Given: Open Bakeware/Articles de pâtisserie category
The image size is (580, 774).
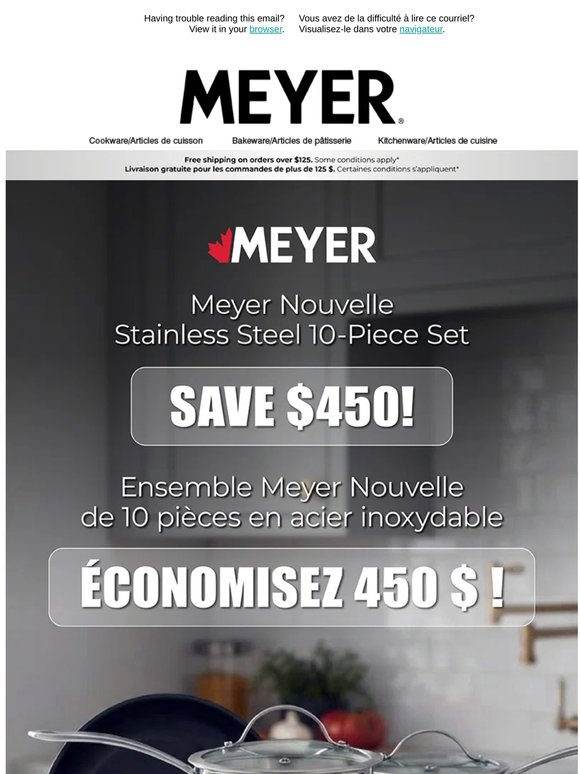Looking at the screenshot, I should tap(292, 141).
